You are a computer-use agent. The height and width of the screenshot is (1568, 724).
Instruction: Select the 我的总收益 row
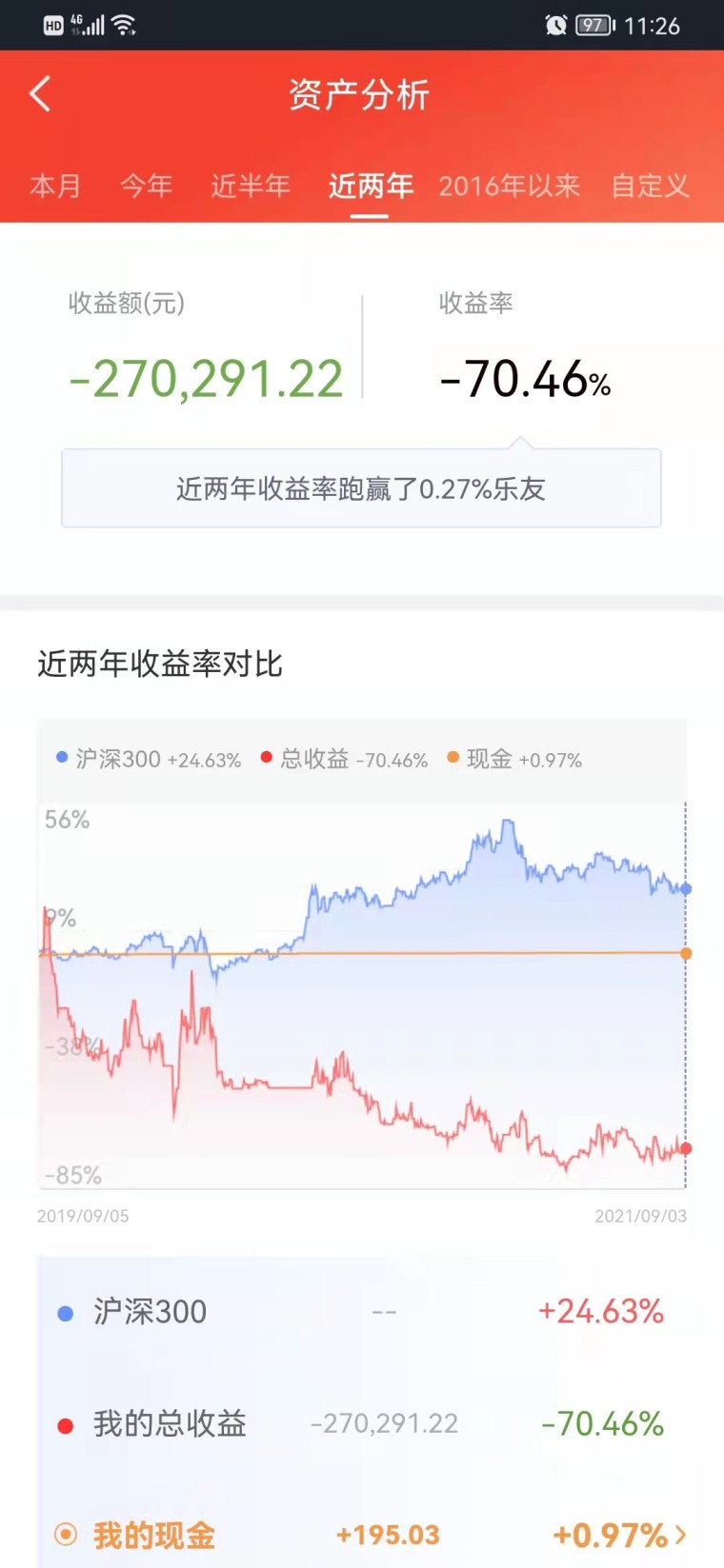point(362,1424)
